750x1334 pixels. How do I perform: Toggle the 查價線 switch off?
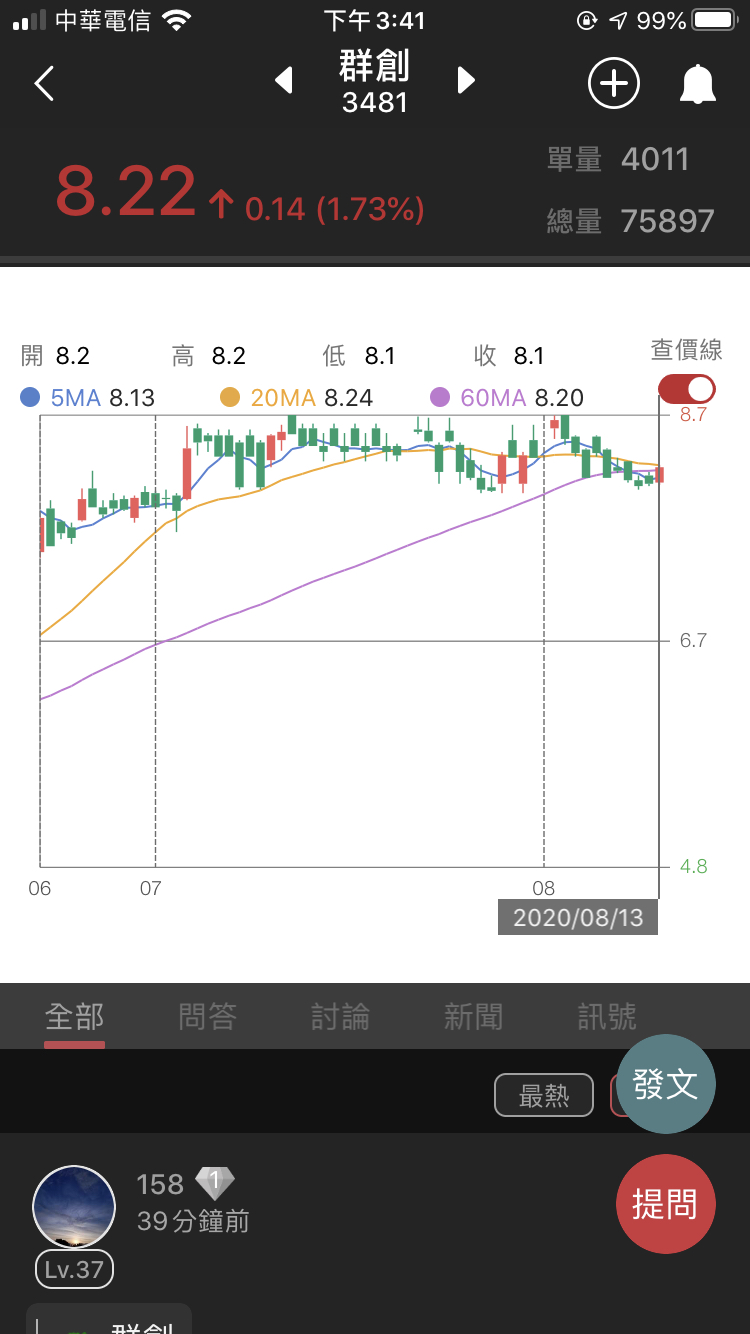[686, 389]
